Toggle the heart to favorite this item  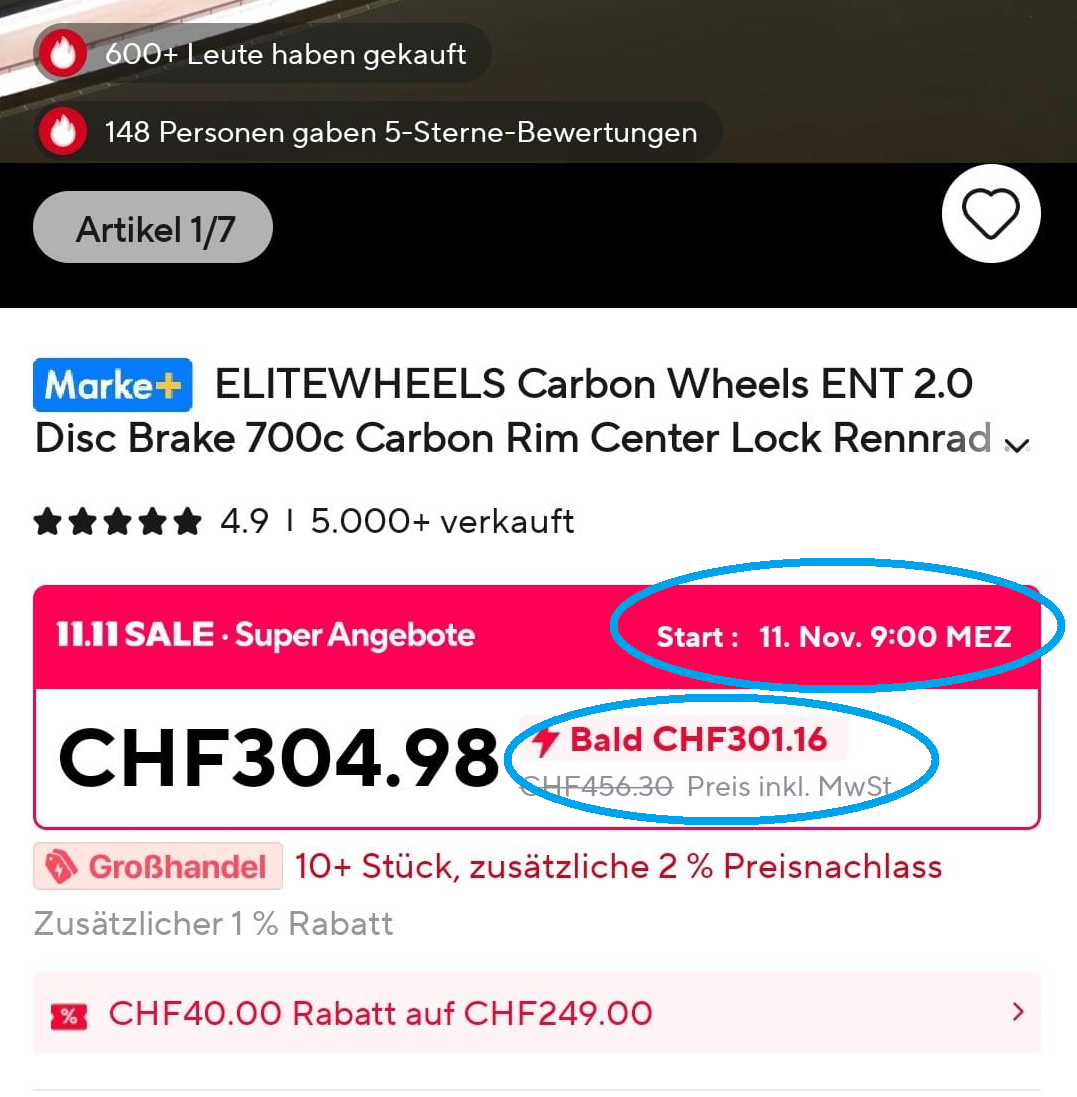pos(991,214)
